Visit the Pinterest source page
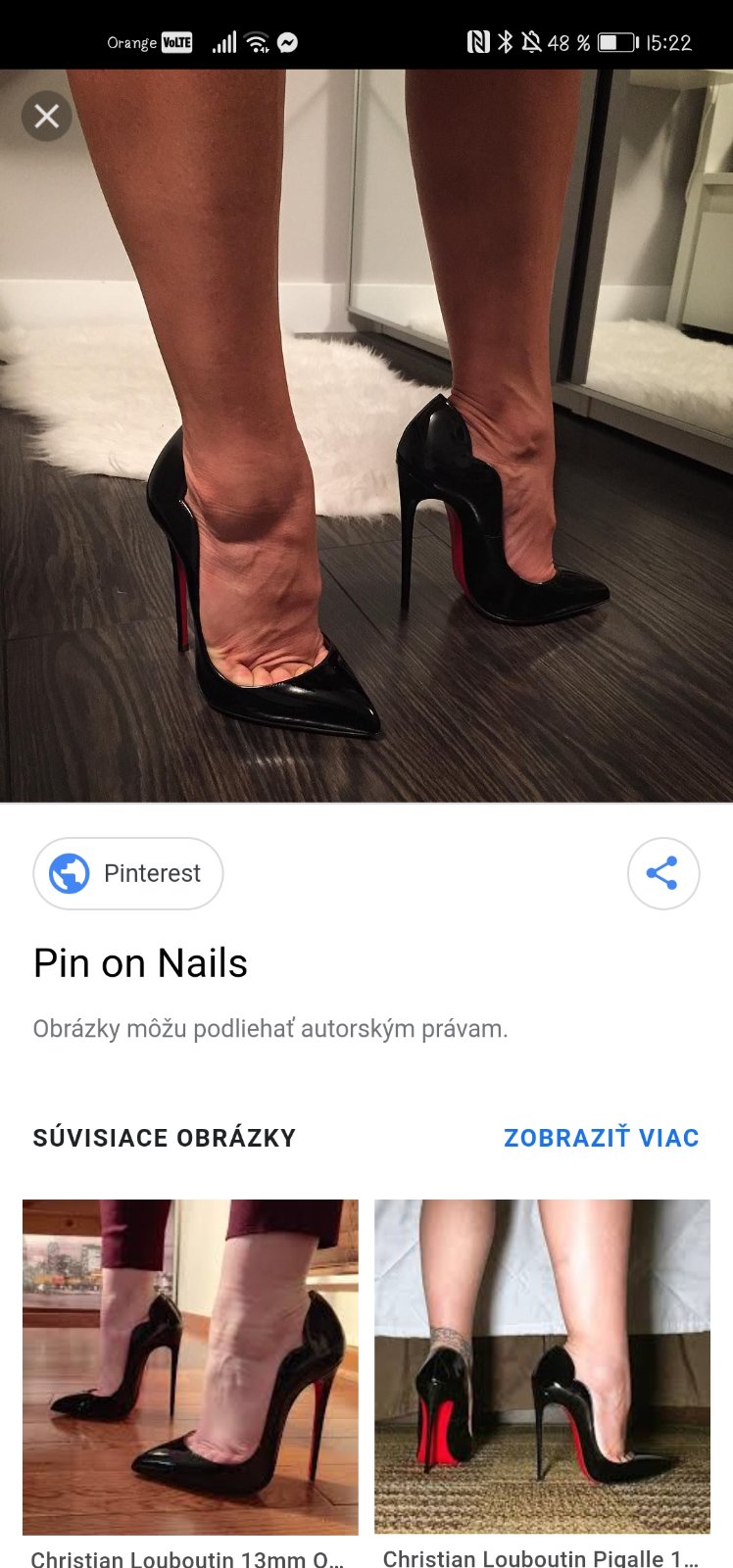This screenshot has width=733, height=1568. (x=128, y=873)
